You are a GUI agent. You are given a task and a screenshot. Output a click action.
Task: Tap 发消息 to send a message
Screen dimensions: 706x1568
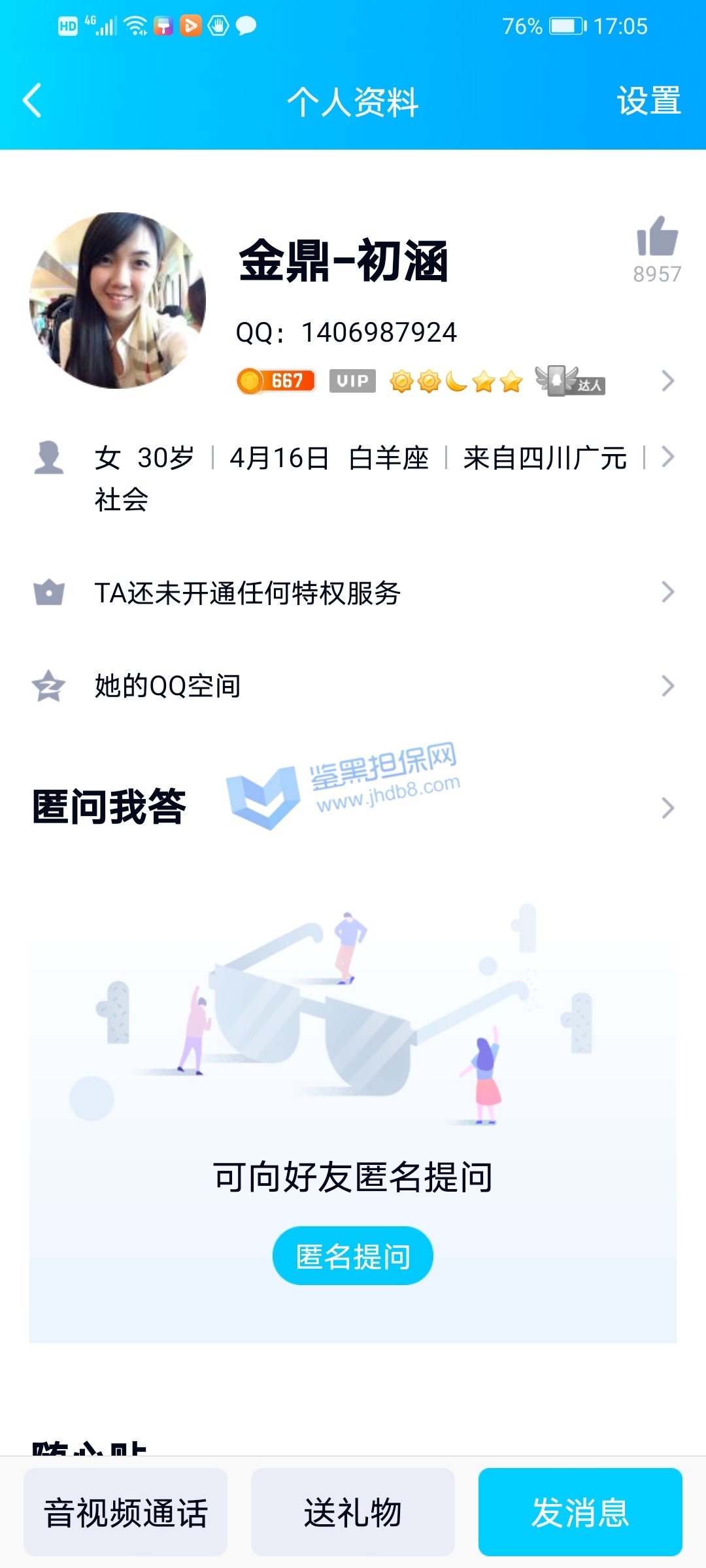point(580,1512)
